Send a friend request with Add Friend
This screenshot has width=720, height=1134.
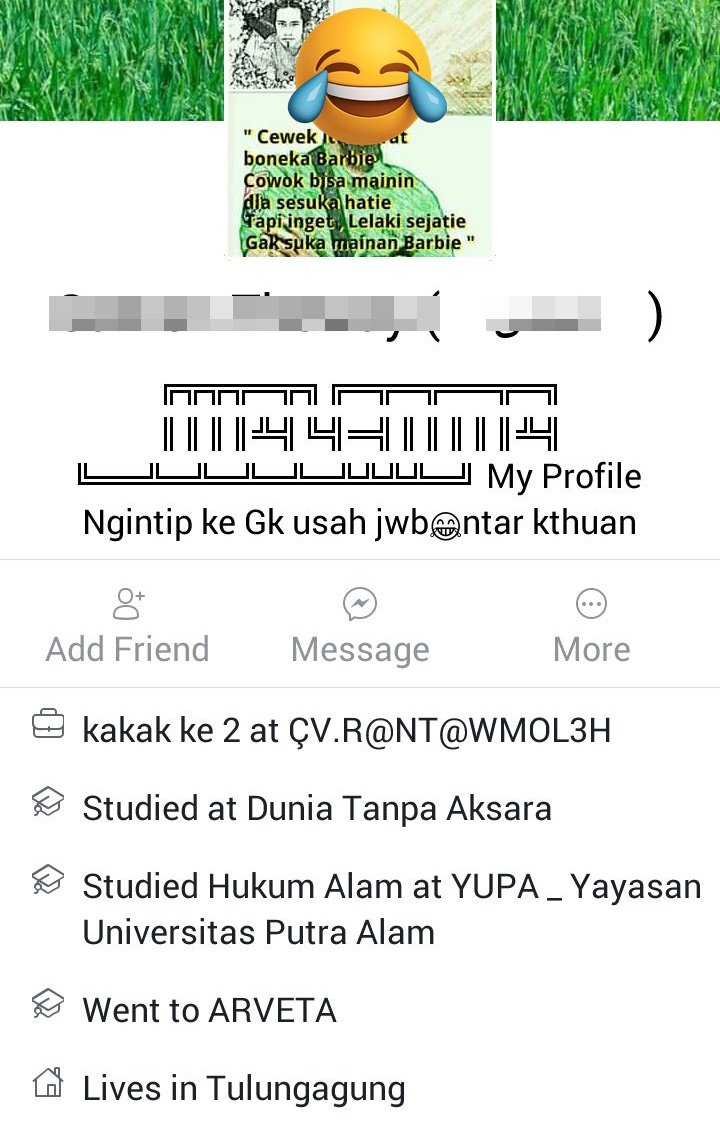pyautogui.click(x=127, y=625)
